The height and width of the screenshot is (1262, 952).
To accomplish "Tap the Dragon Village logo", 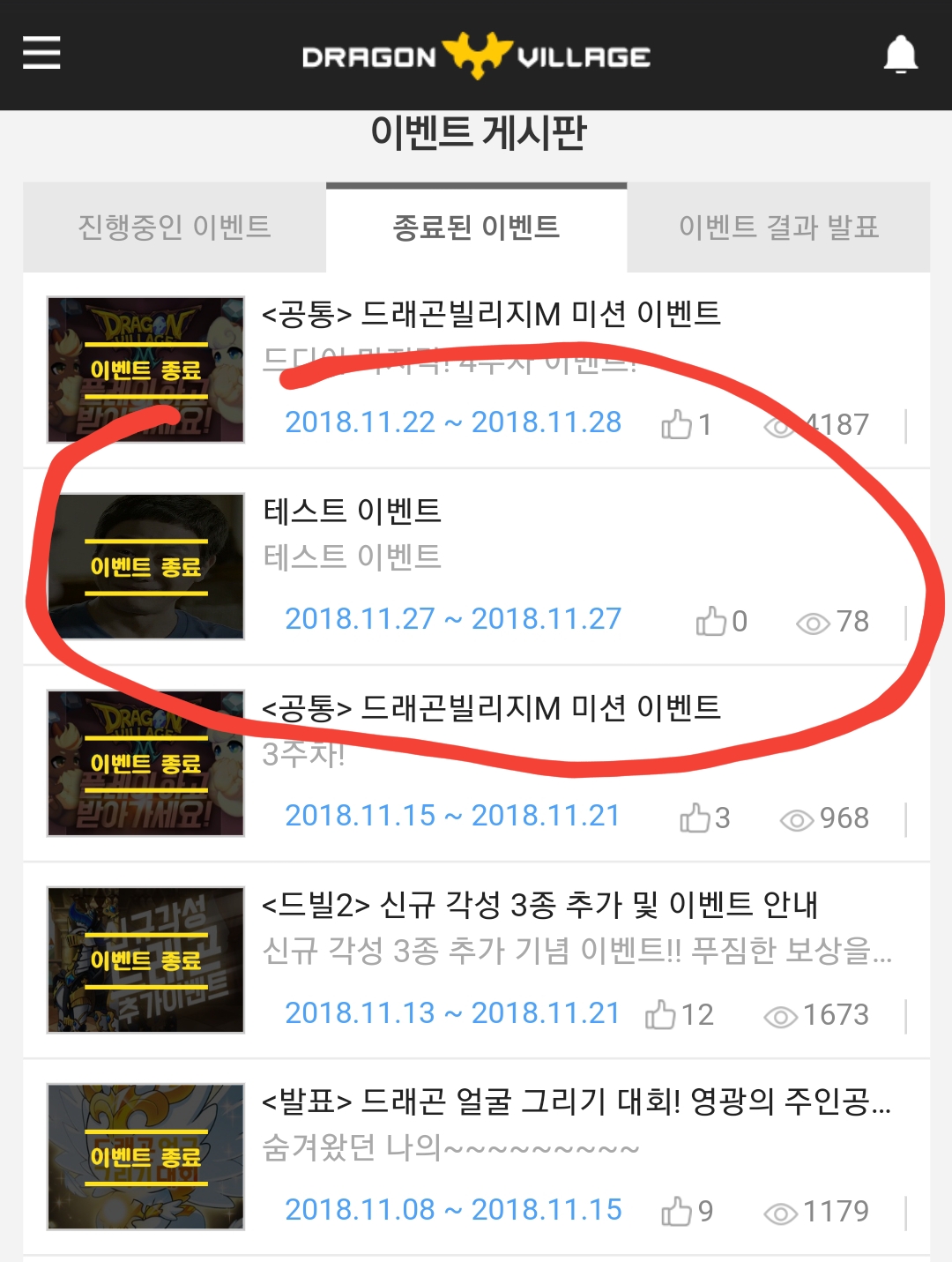I will point(476,56).
